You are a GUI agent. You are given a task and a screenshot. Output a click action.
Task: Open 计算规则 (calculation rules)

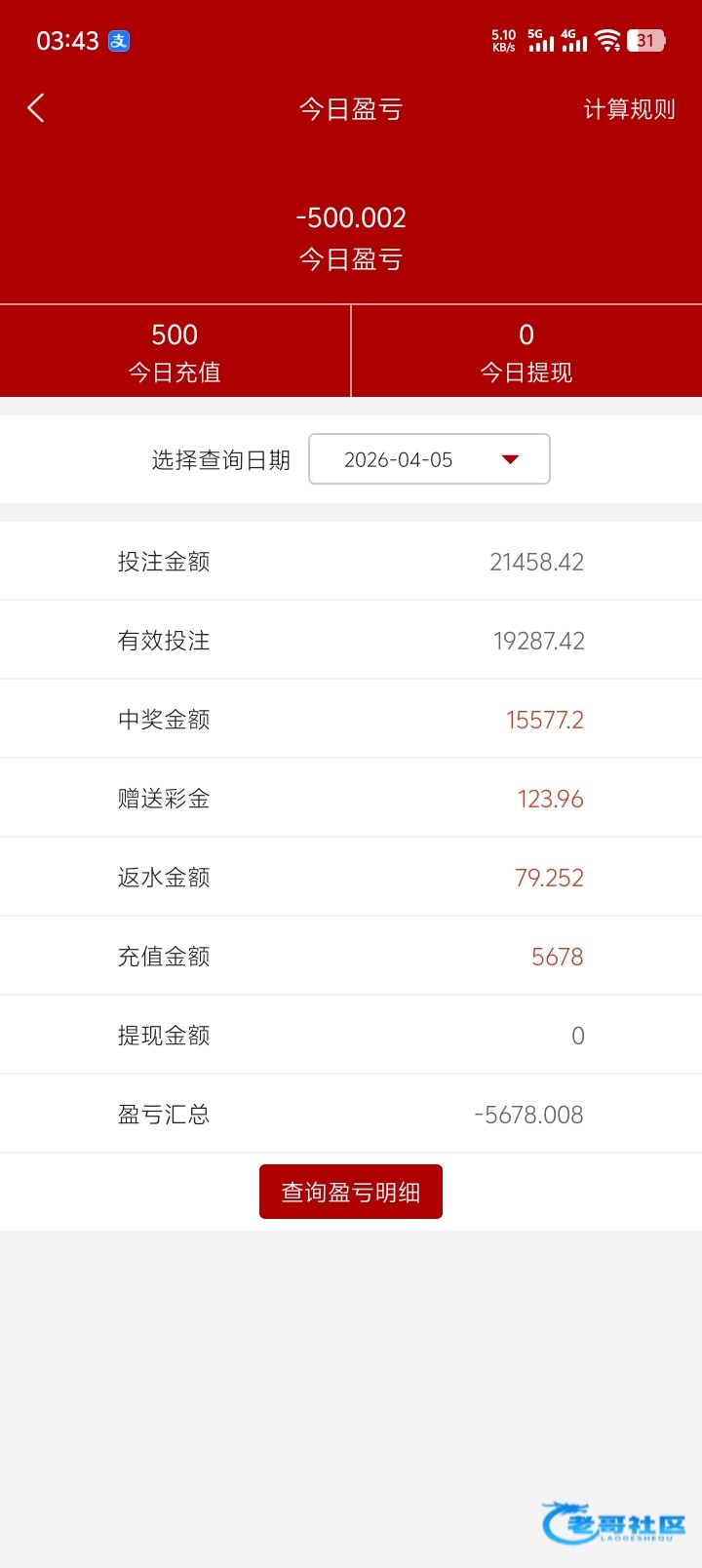click(629, 109)
